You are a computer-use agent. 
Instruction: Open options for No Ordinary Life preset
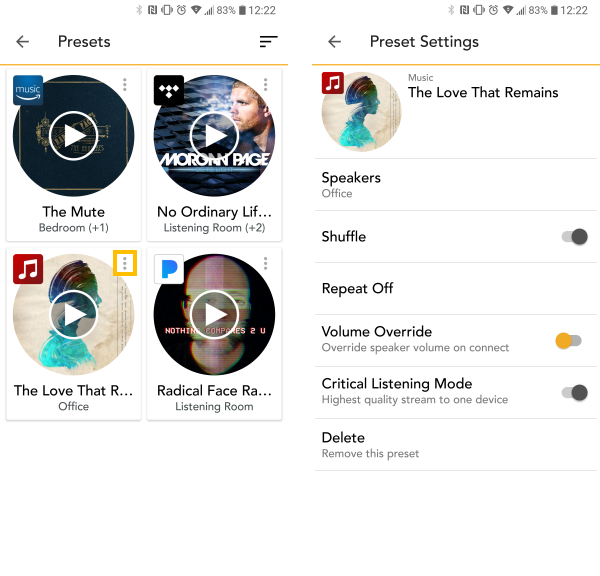point(265,85)
